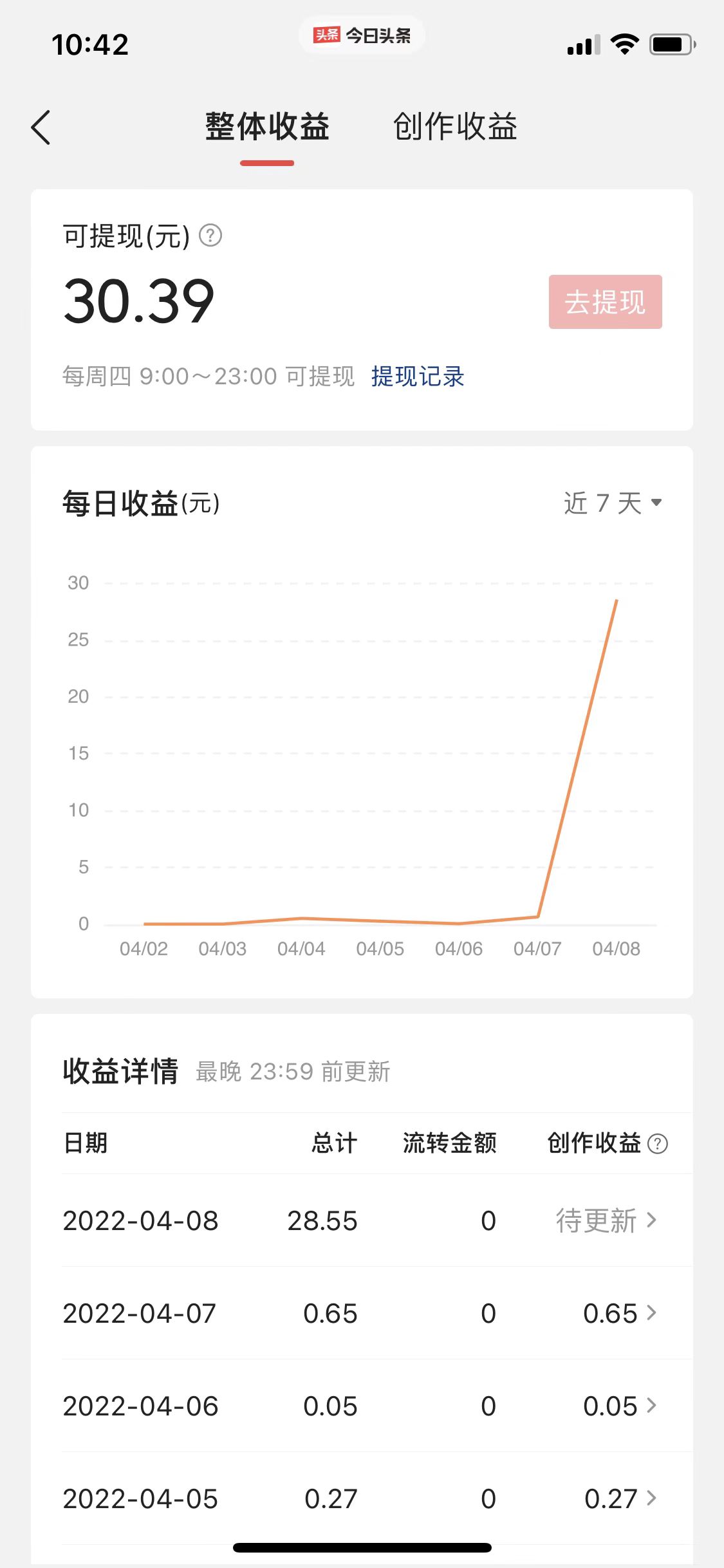The height and width of the screenshot is (1568, 724).
Task: Expand details for the 2022-04-08 row
Action: point(653,1220)
